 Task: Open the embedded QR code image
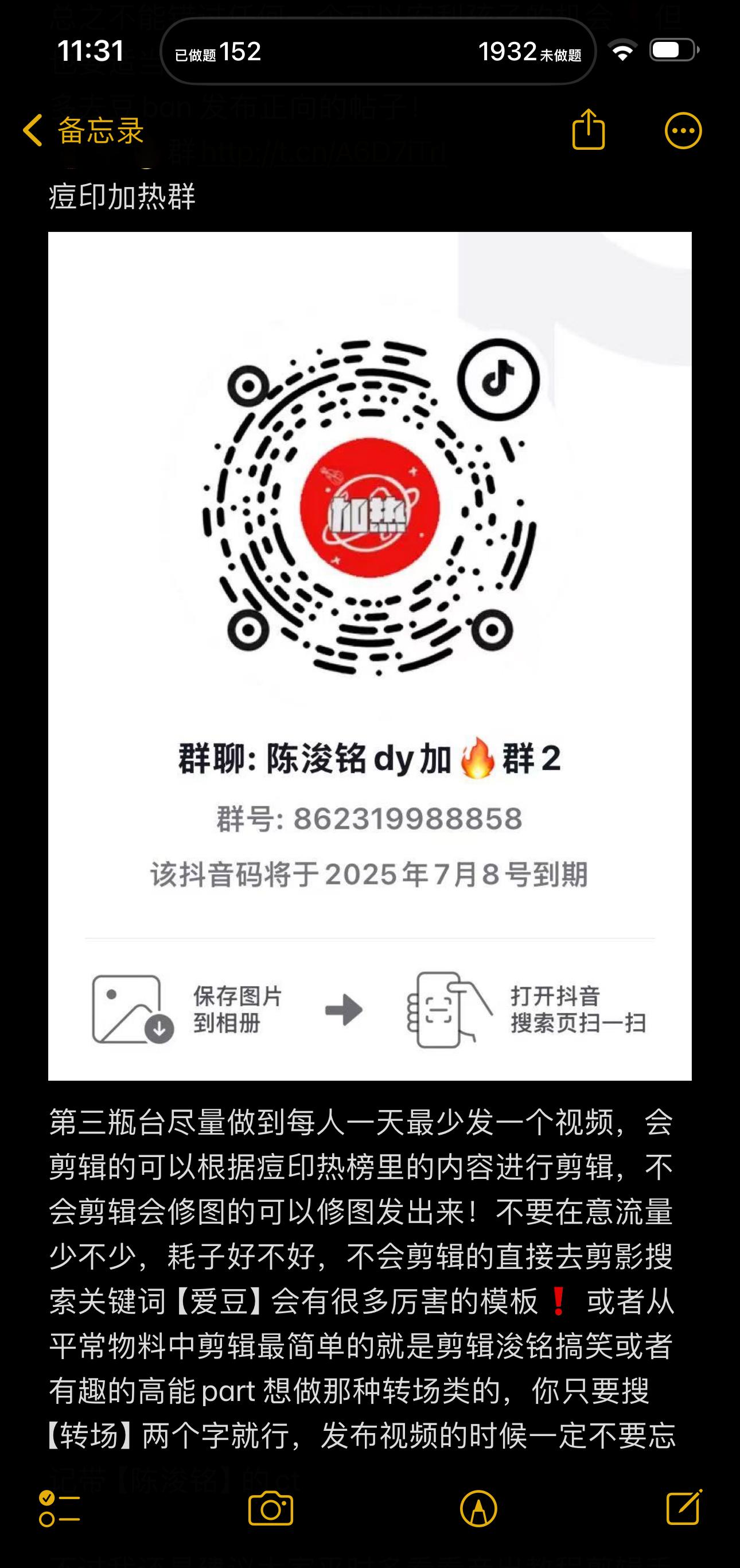(370, 656)
